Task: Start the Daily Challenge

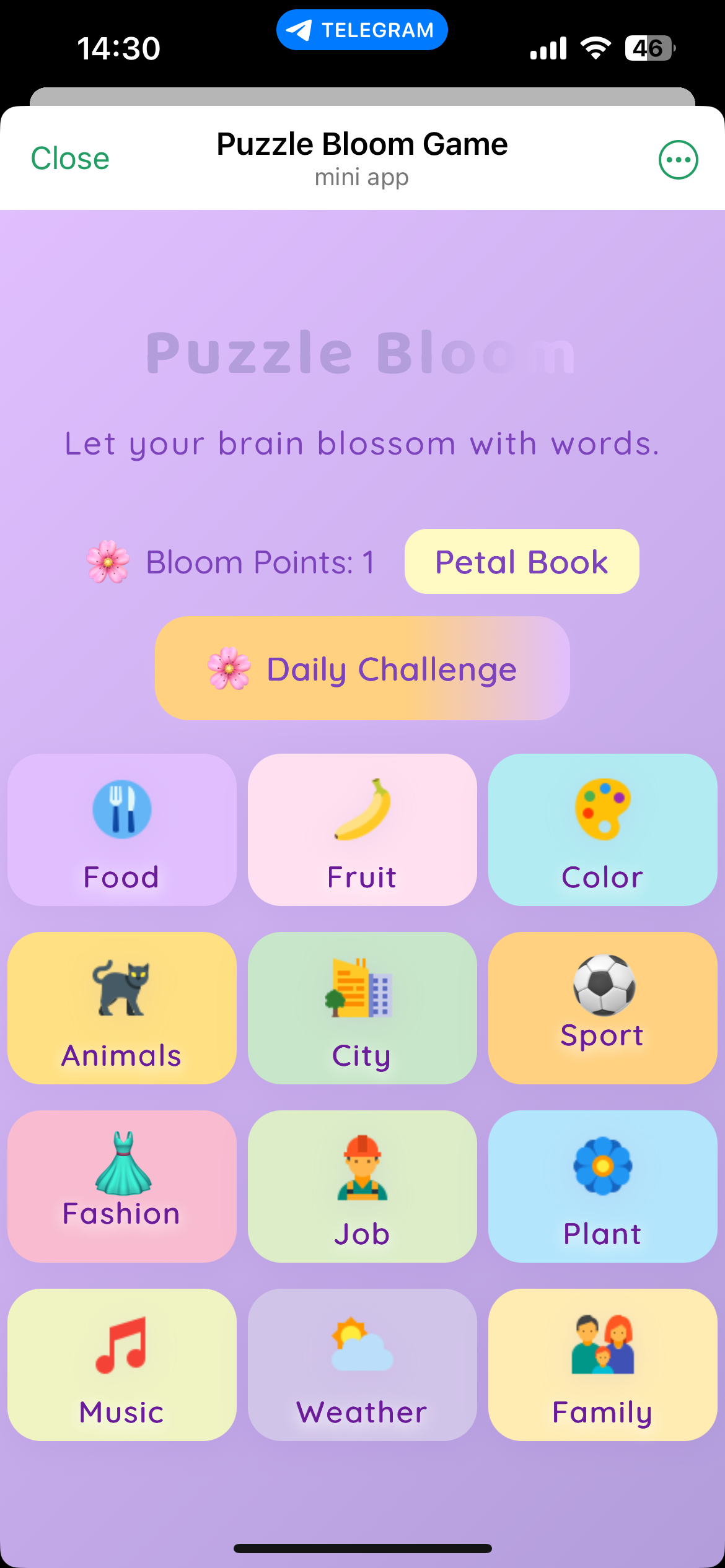Action: [361, 669]
